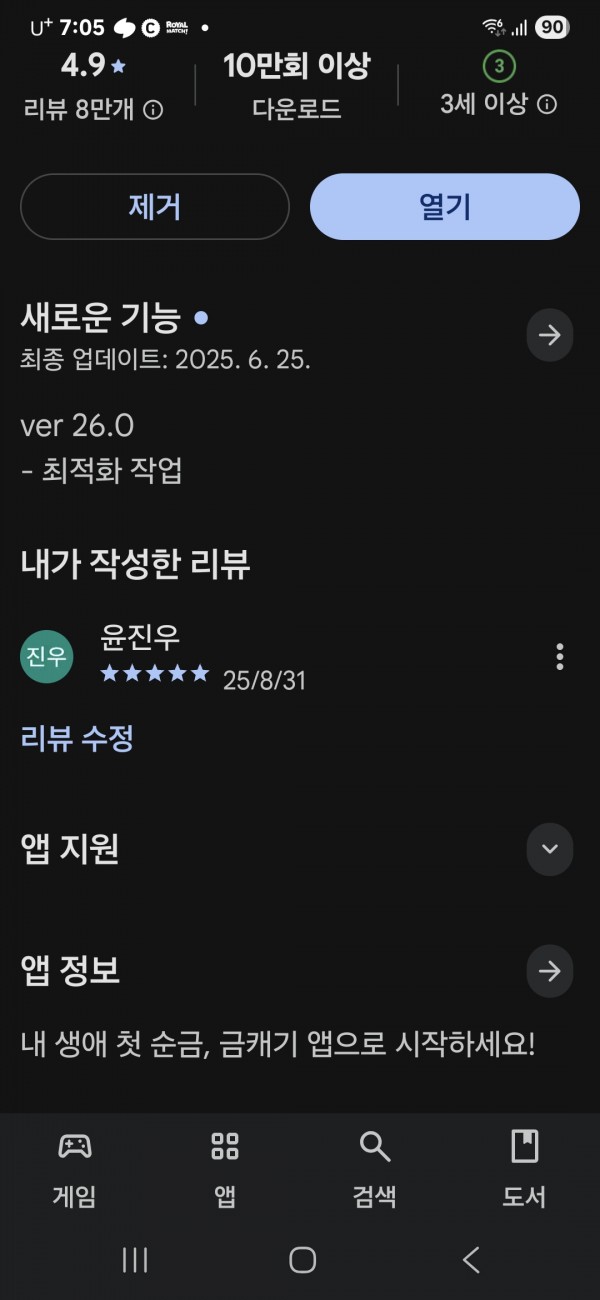Expand the 앱 지원 section
This screenshot has width=600, height=1300.
(x=550, y=849)
